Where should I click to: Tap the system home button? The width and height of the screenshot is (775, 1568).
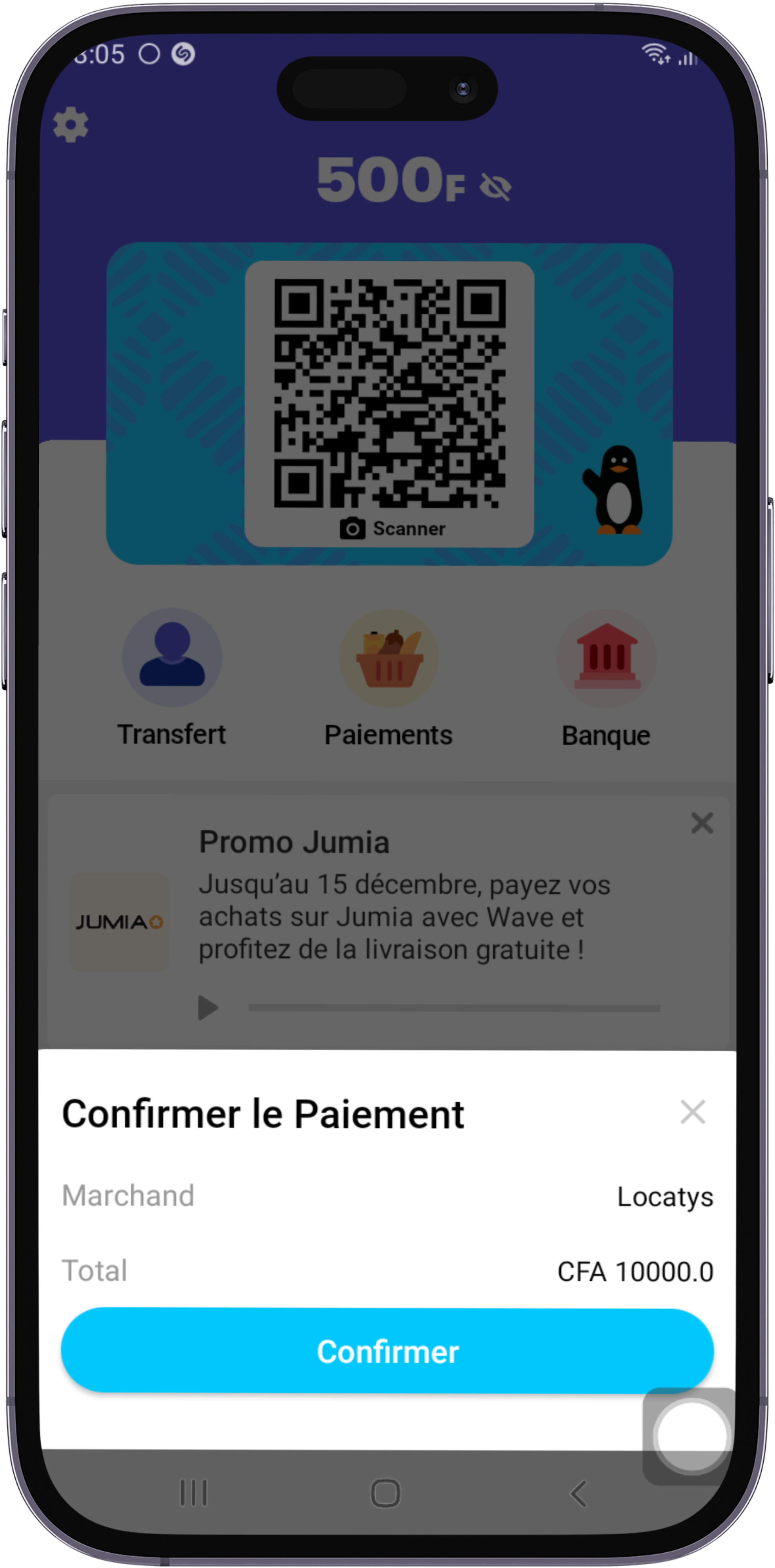click(386, 1493)
